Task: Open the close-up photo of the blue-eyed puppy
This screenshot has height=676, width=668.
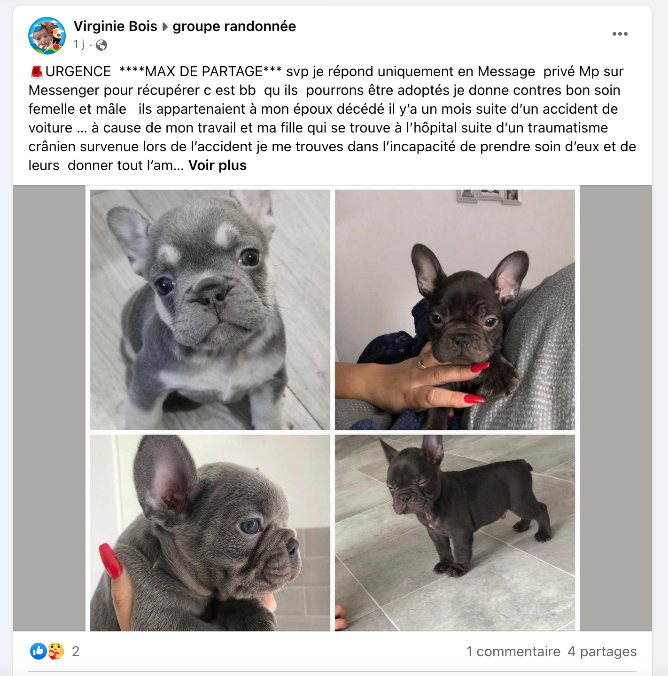Action: [x=210, y=532]
